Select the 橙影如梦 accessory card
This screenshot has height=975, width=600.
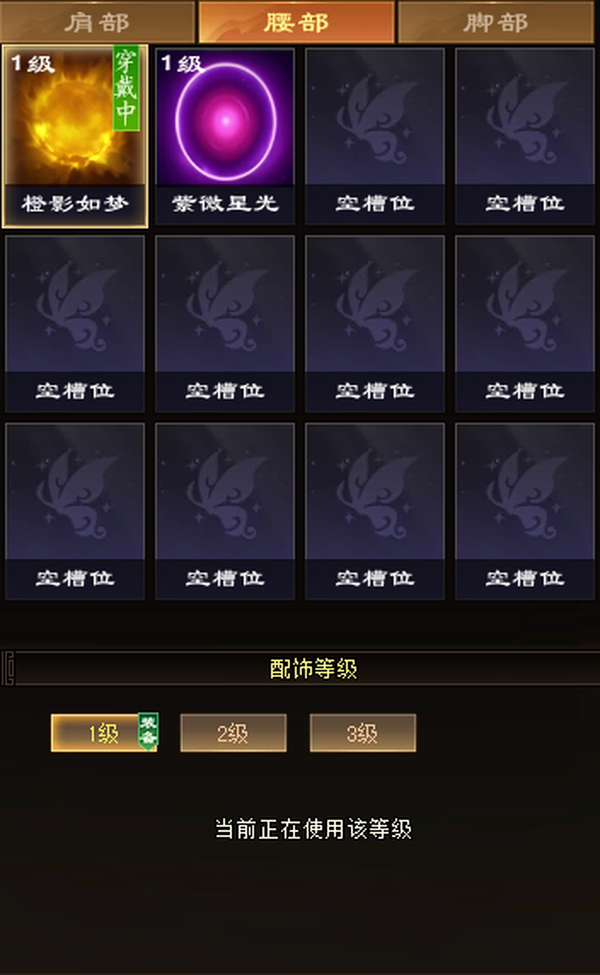click(x=75, y=136)
